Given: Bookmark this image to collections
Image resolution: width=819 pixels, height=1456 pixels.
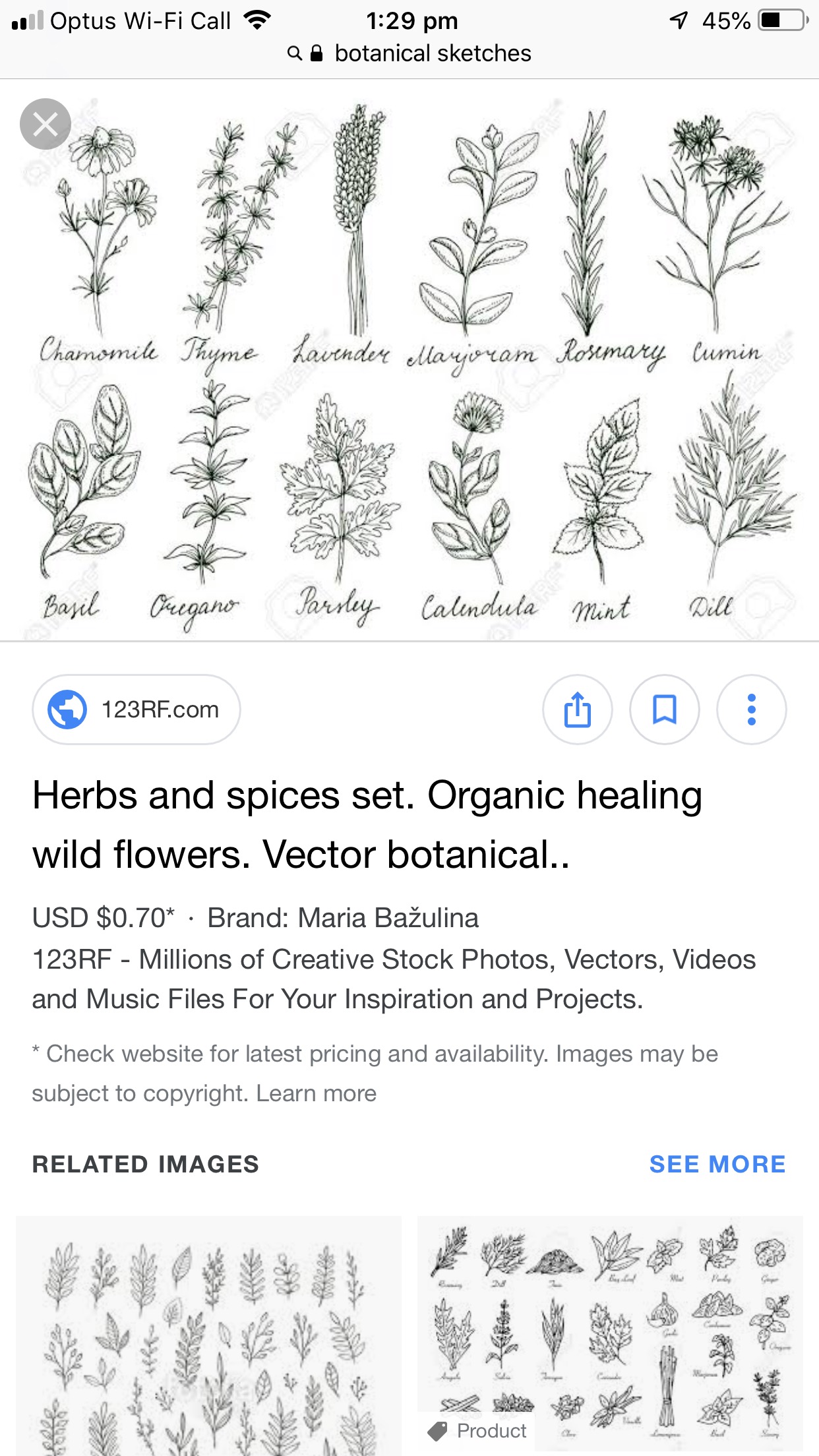Looking at the screenshot, I should (x=664, y=710).
